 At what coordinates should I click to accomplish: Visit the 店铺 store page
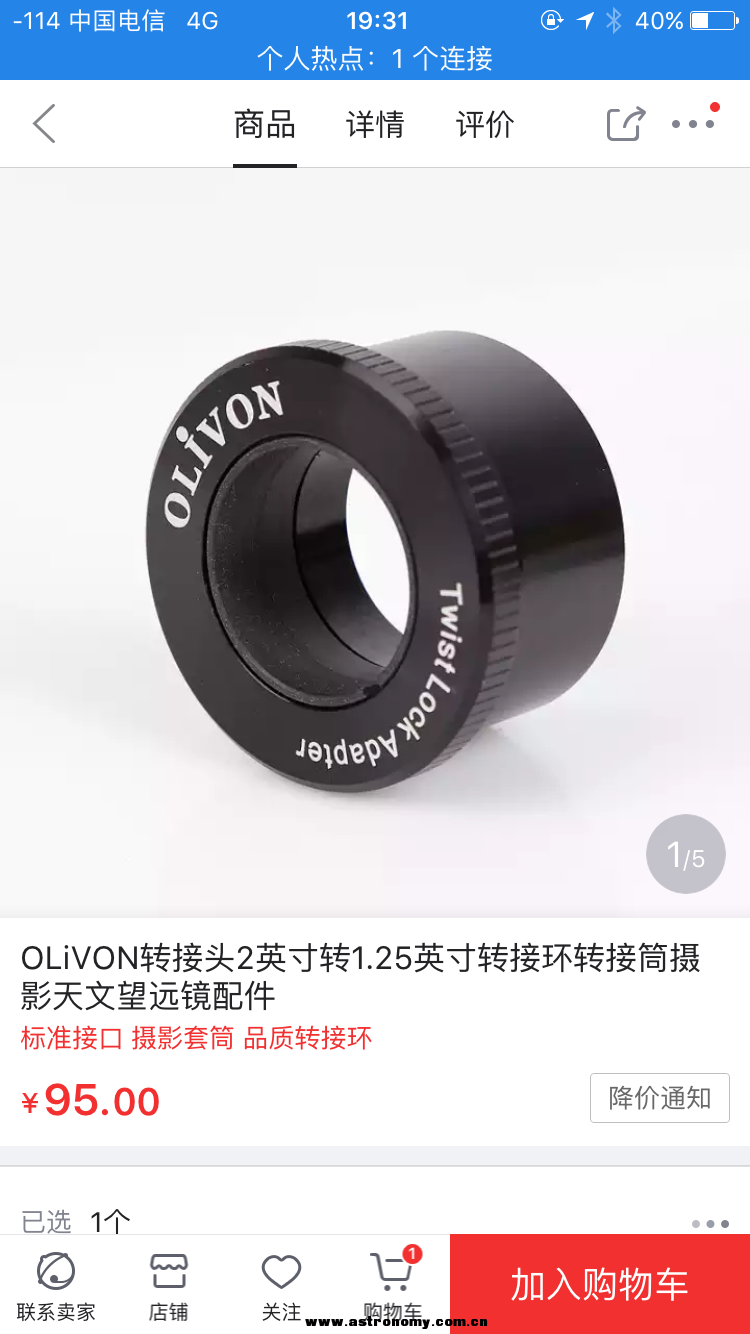[x=169, y=1285]
